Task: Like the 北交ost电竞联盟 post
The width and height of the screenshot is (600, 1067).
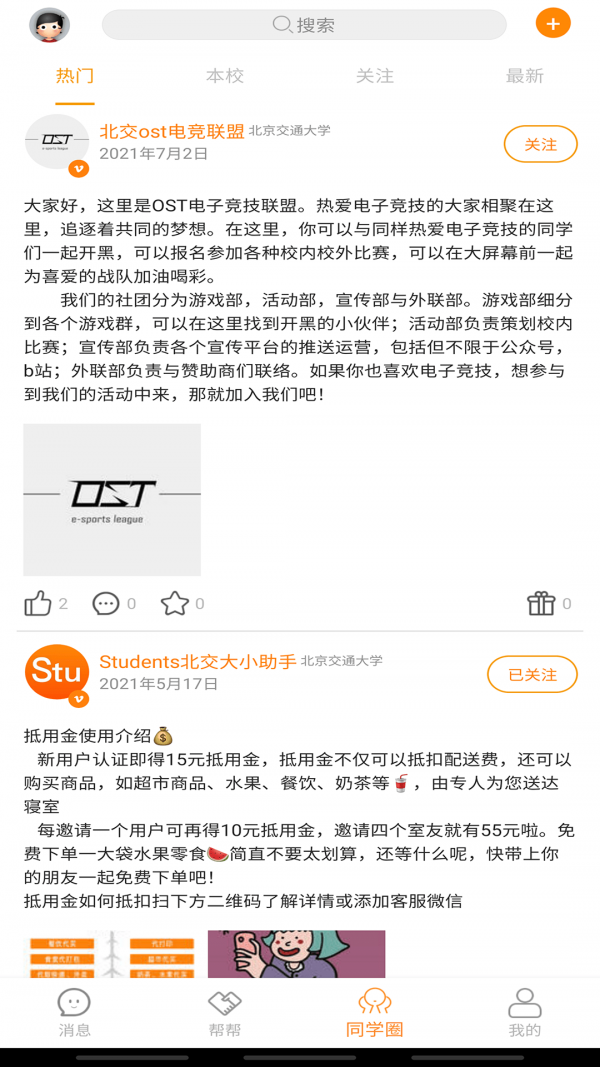Action: [x=39, y=603]
